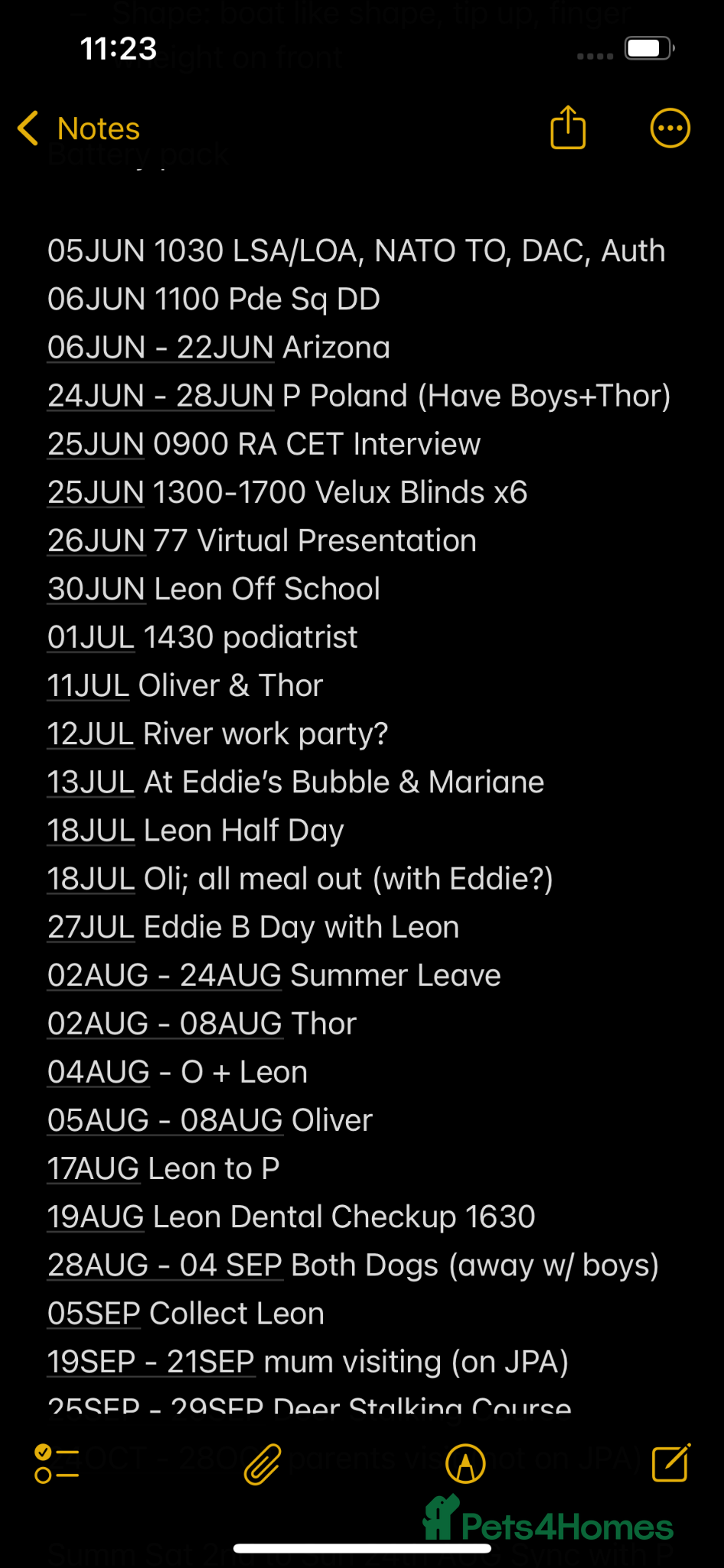Compose a new note
The width and height of the screenshot is (724, 1568).
pos(670,1463)
